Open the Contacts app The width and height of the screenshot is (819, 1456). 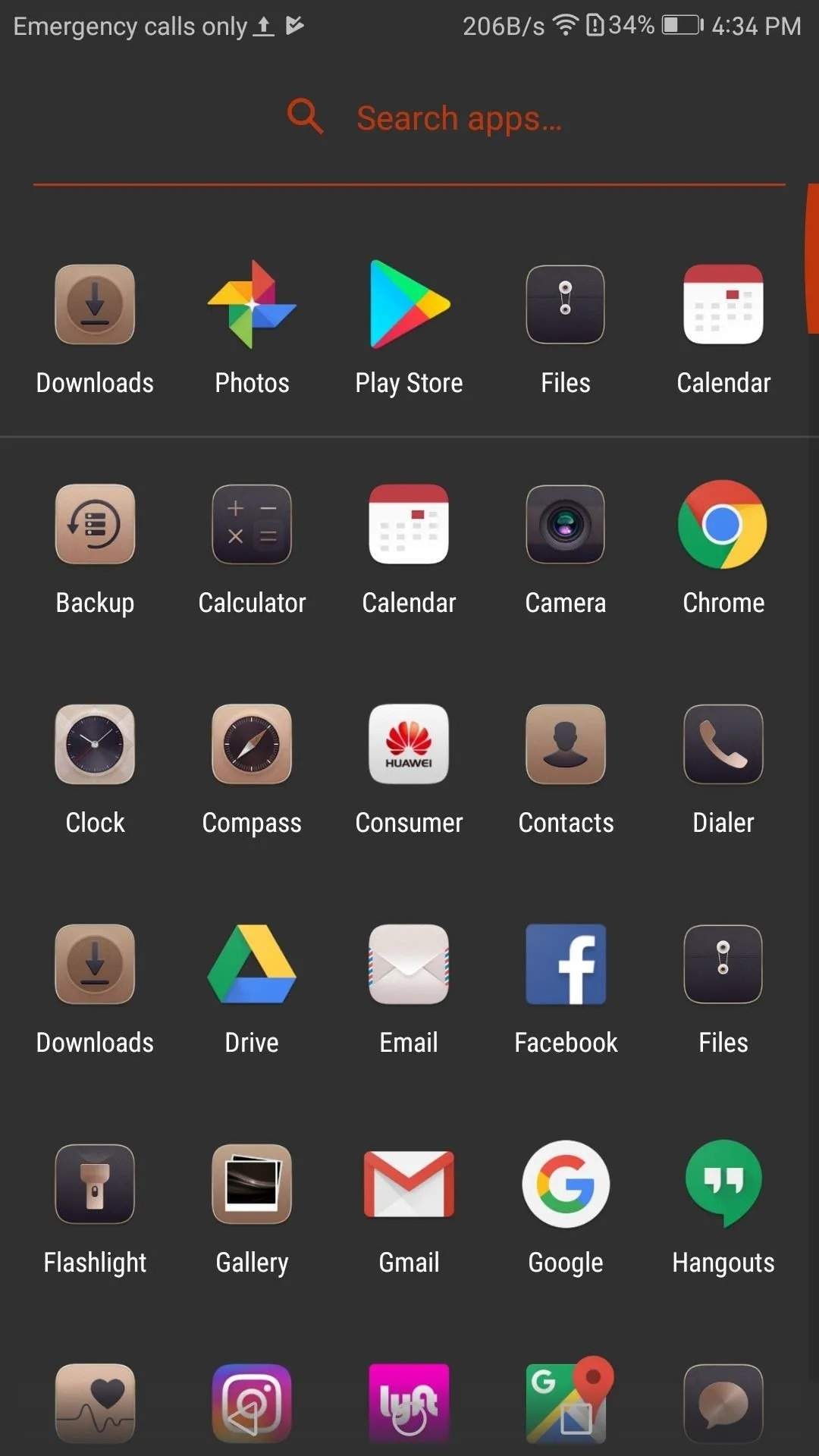565,745
